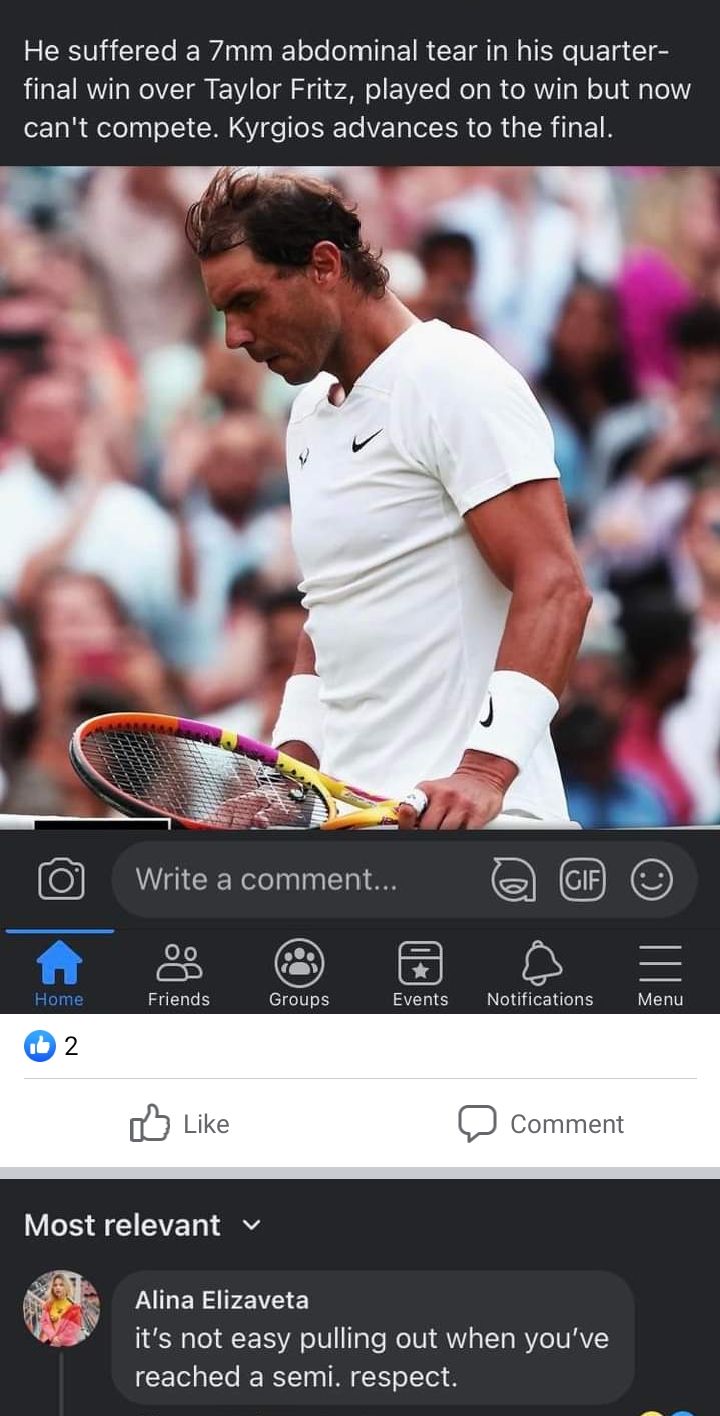Open the camera to attach a photo
The height and width of the screenshot is (1416, 720).
click(x=61, y=880)
